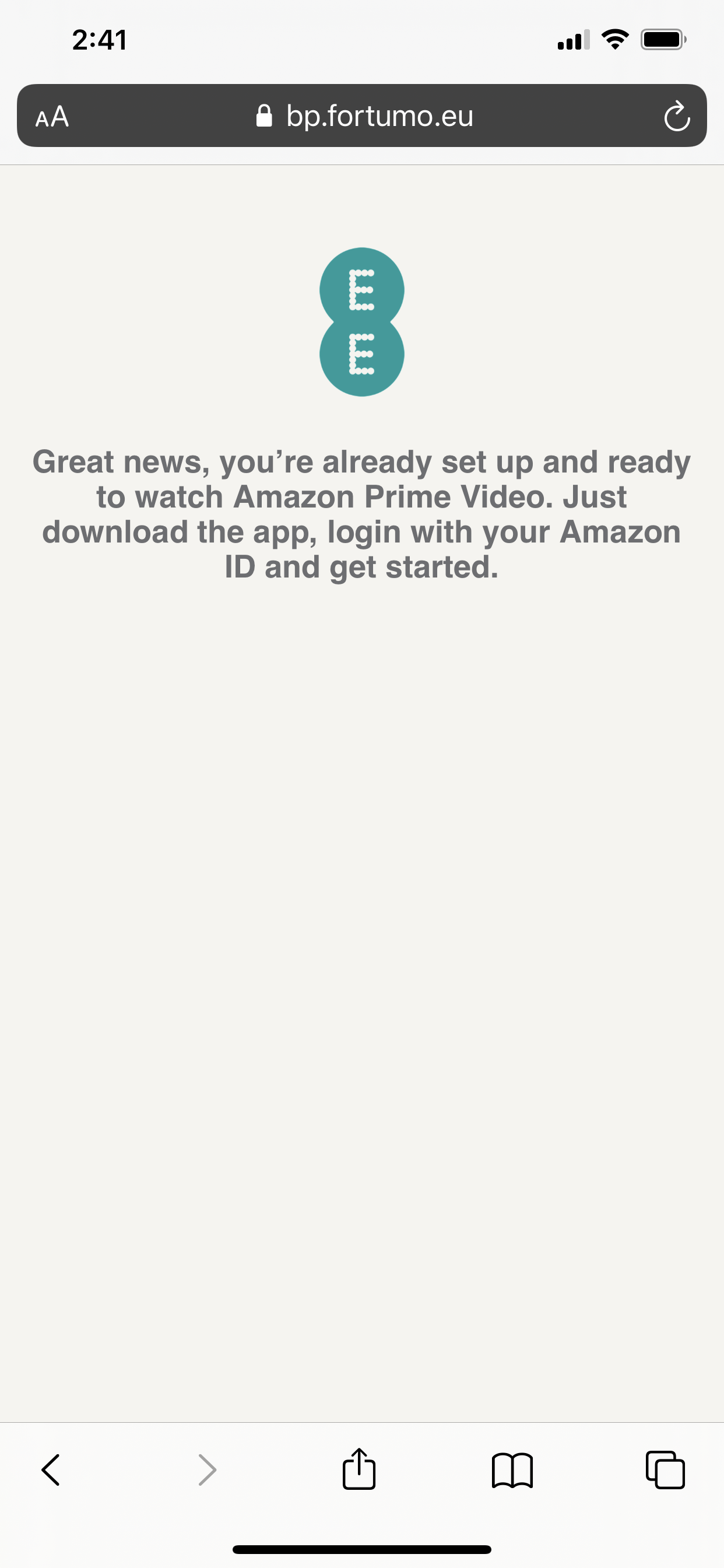Open the share sheet
Image resolution: width=724 pixels, height=1568 pixels.
(359, 1469)
